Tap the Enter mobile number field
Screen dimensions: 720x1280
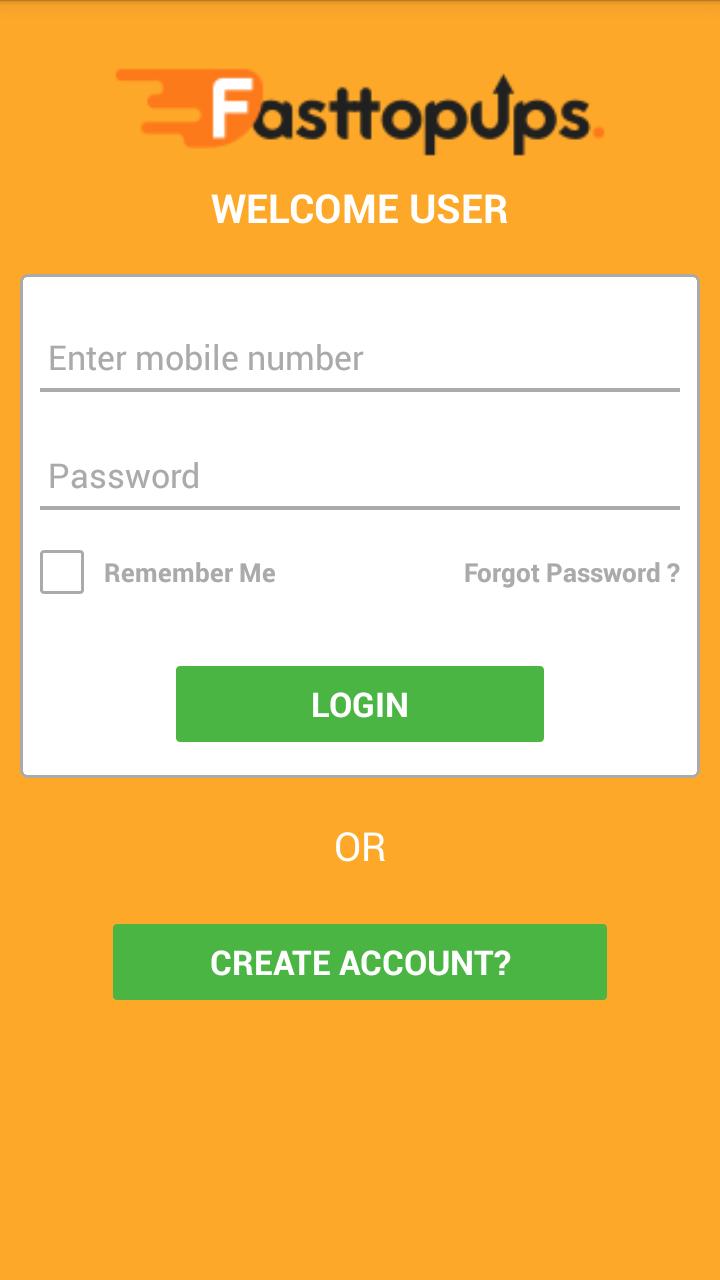click(360, 359)
